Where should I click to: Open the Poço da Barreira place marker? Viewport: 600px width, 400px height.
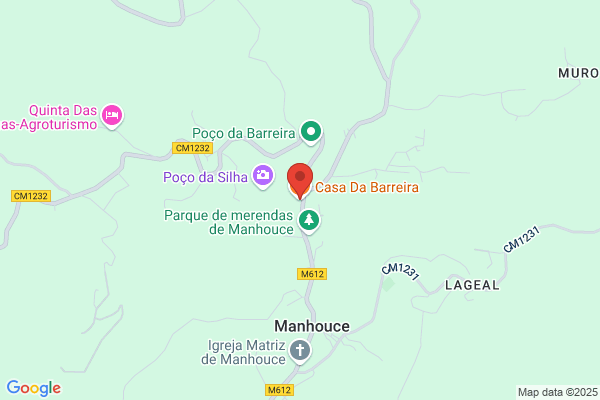311,132
